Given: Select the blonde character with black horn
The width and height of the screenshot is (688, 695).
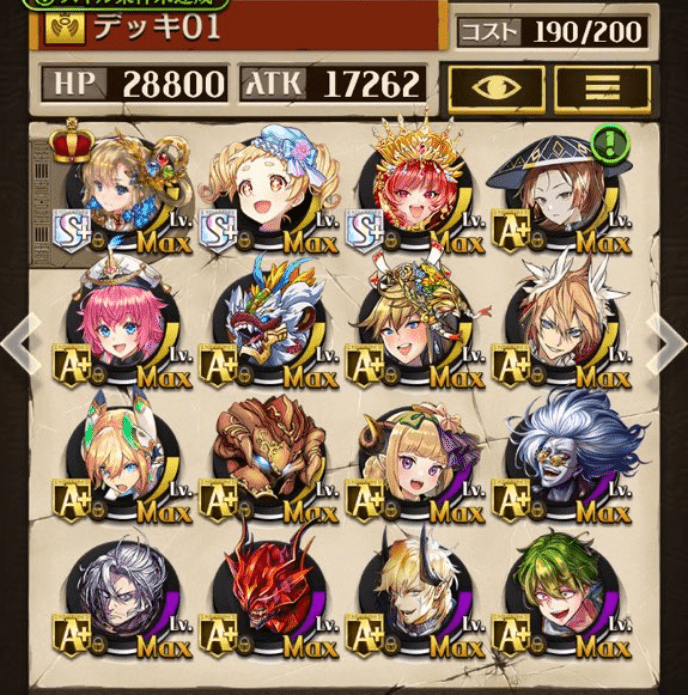Looking at the screenshot, I should coord(414,598).
